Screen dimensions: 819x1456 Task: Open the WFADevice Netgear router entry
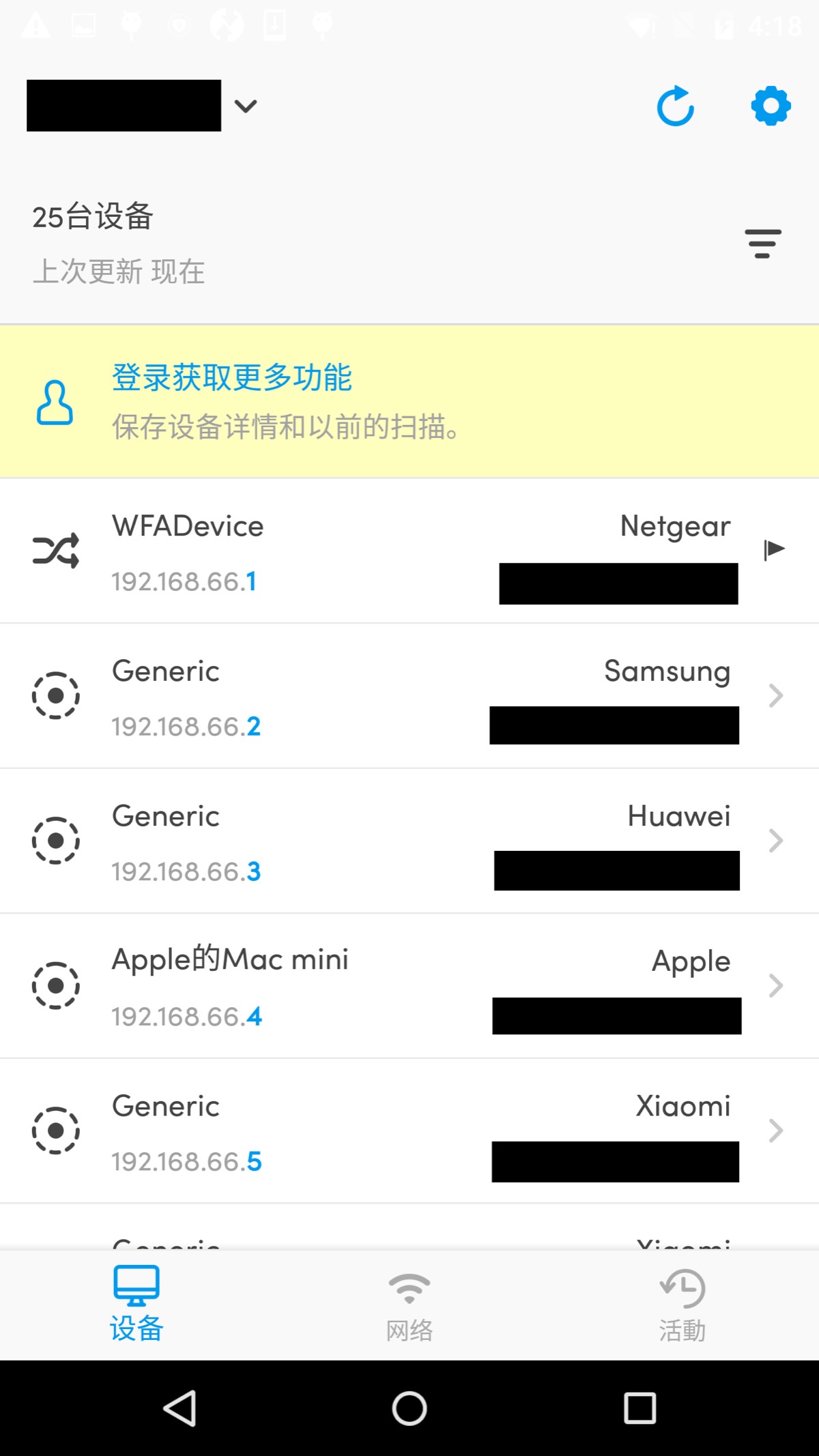(x=409, y=551)
